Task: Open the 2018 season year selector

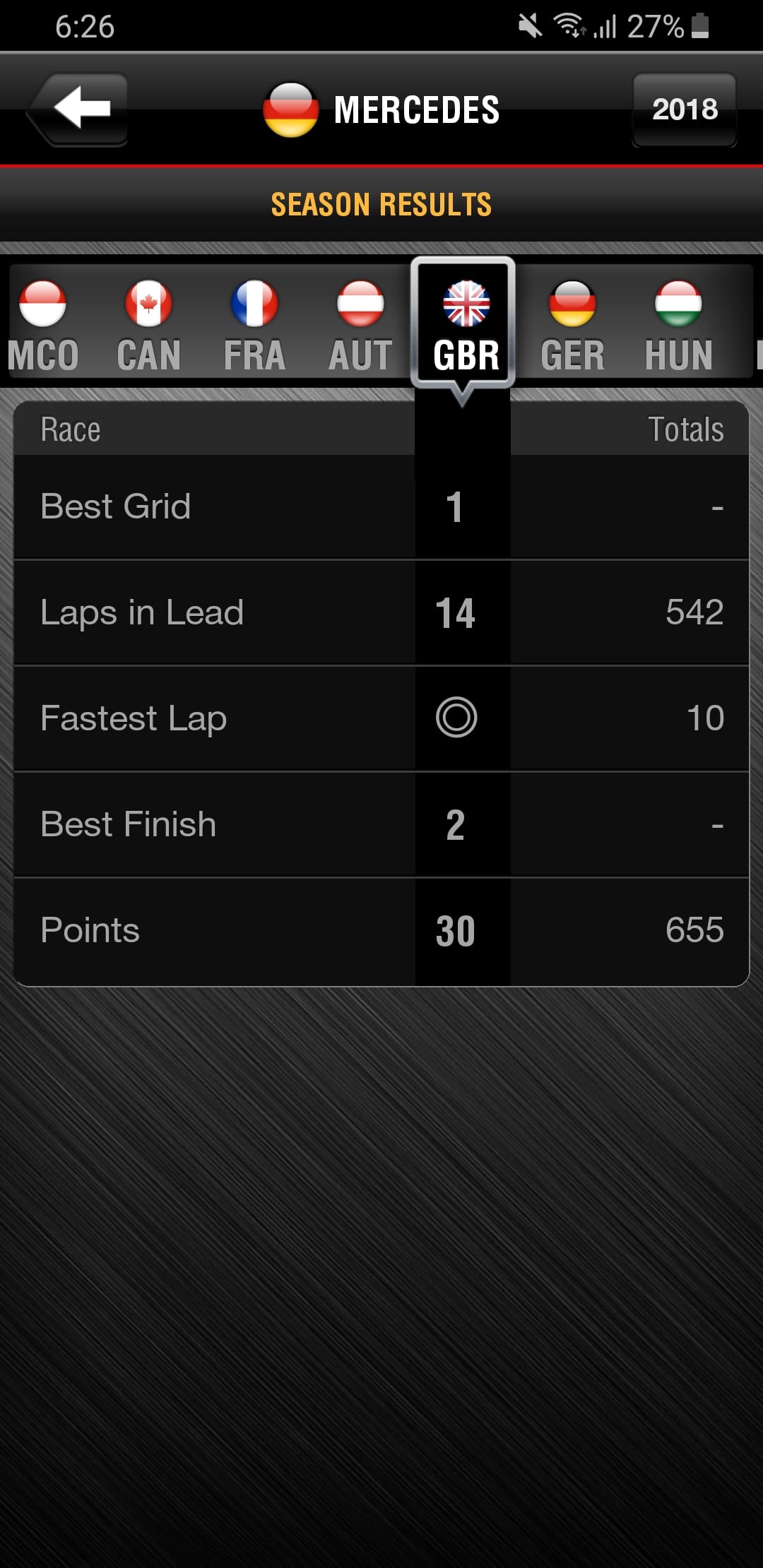Action: (x=684, y=109)
